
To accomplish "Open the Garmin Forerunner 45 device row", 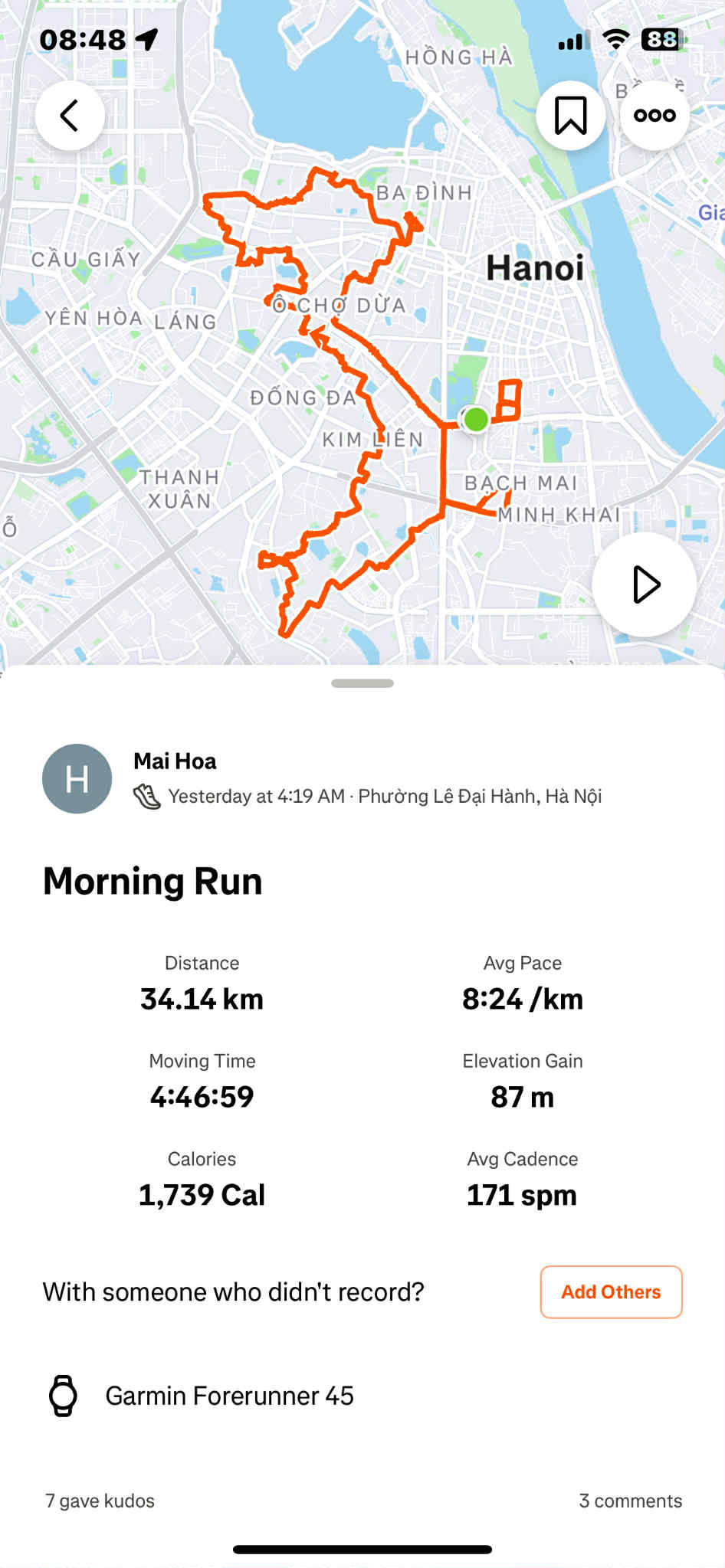I will tap(229, 1396).
